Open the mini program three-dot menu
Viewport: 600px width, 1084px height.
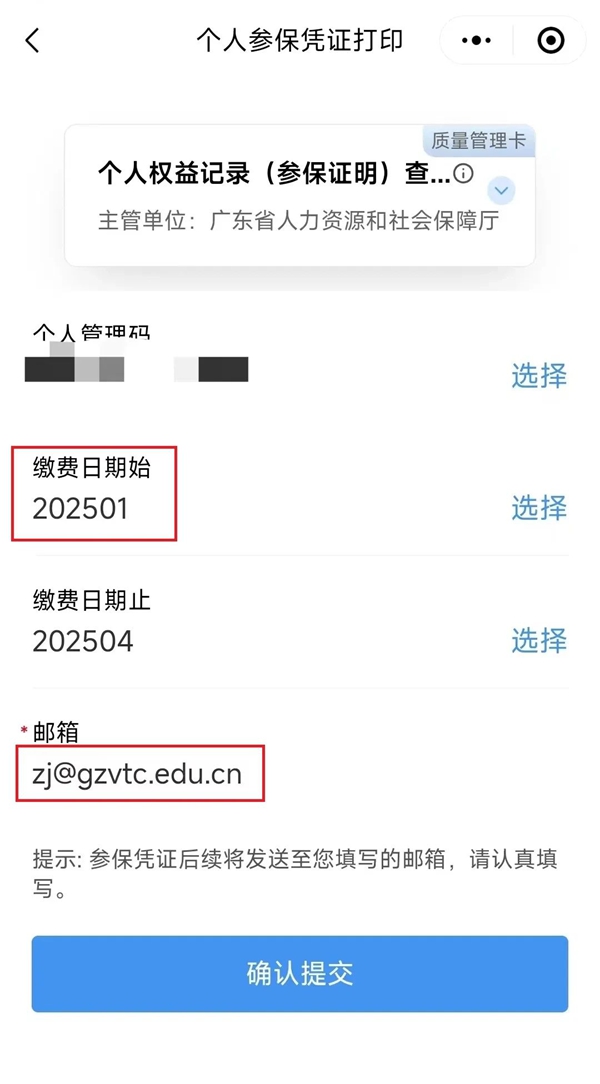pos(476,41)
